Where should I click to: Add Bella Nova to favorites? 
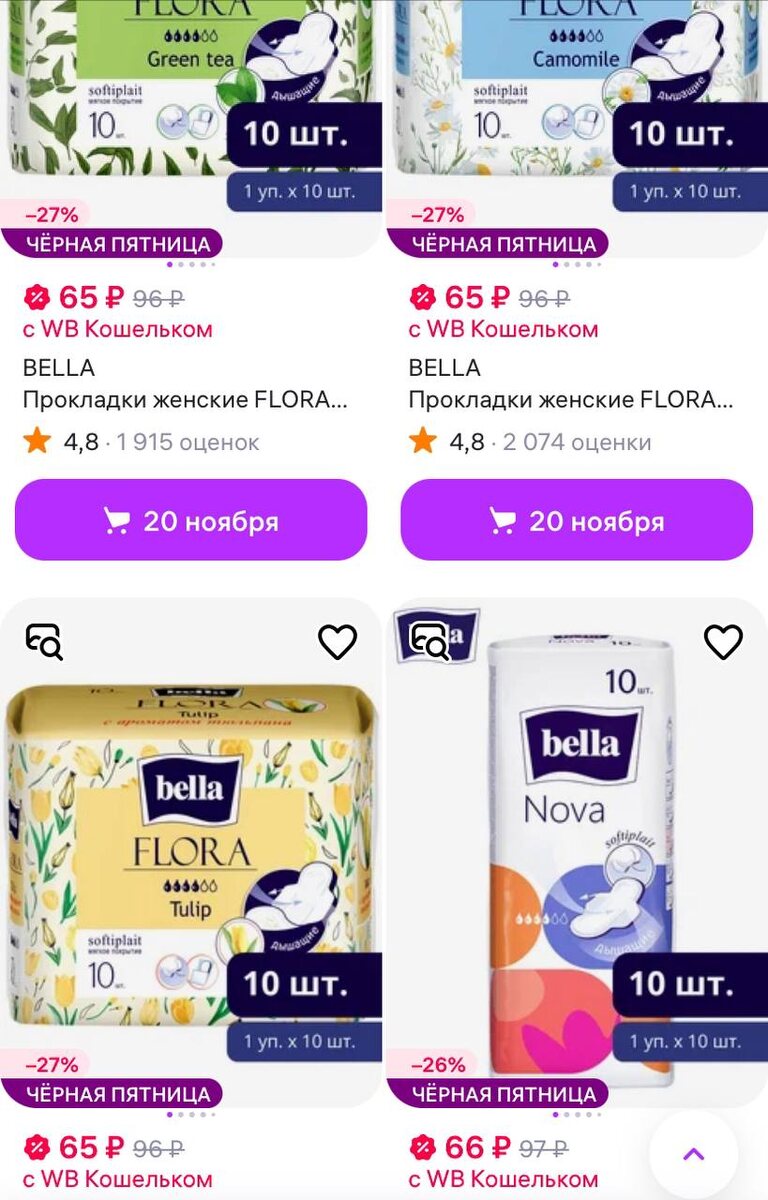click(x=723, y=642)
